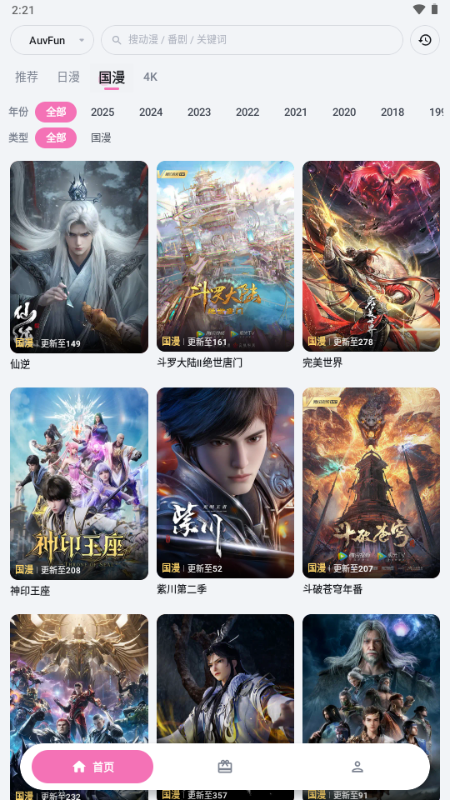The height and width of the screenshot is (800, 450).
Task: Open the profile tab in bottom bar
Action: 357,766
